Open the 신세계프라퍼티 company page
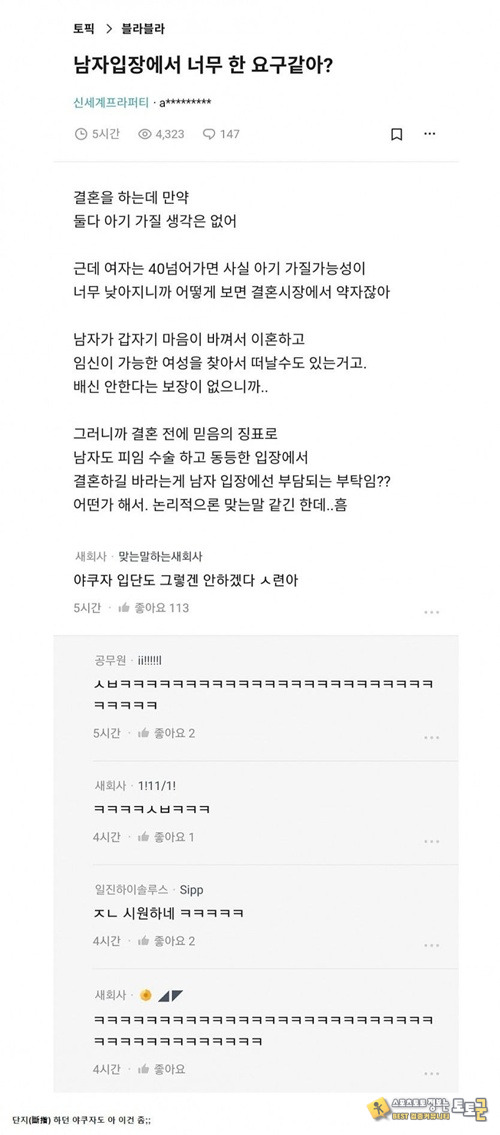 111,102
